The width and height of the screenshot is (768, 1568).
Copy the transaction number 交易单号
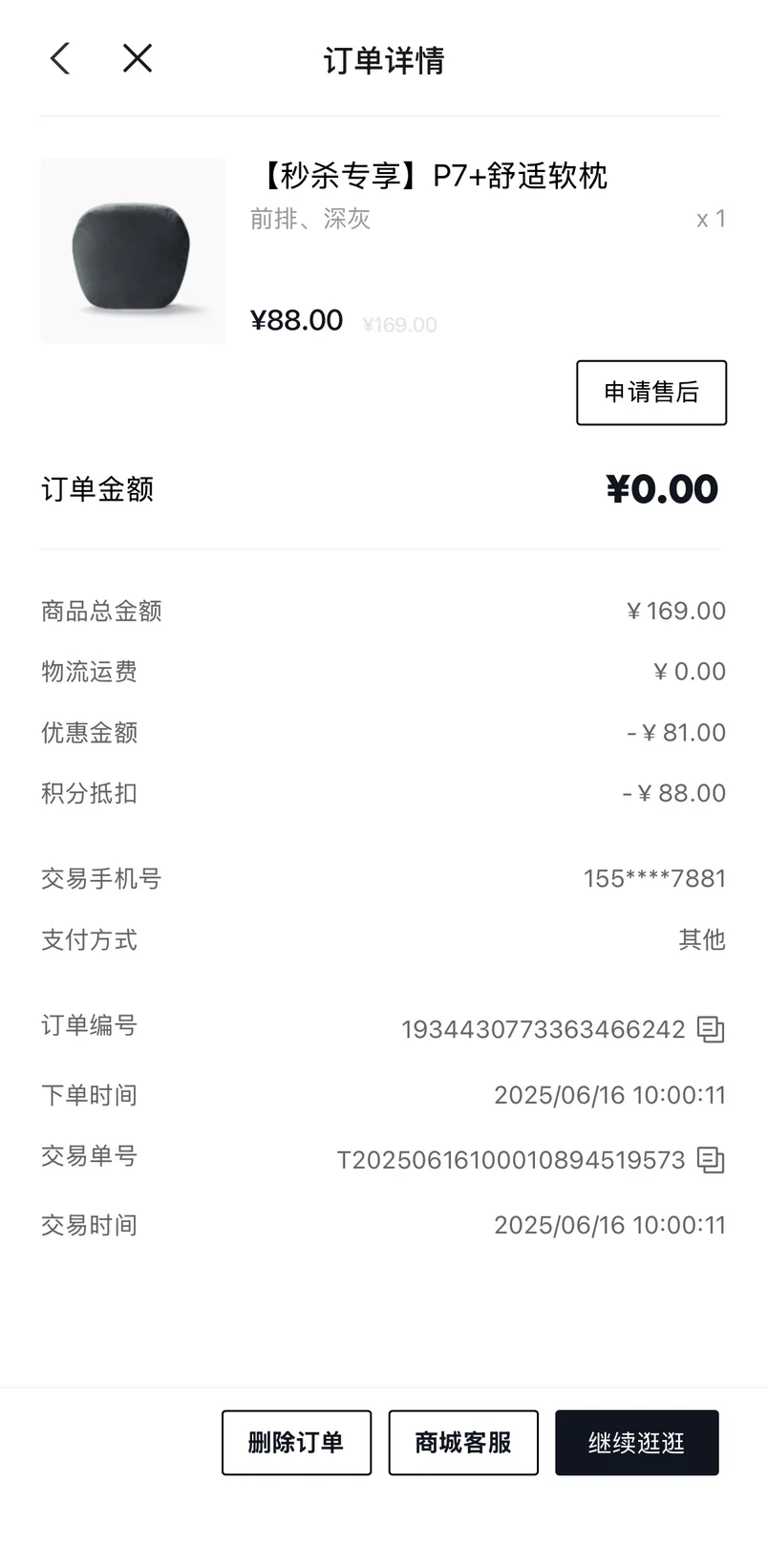click(711, 1161)
